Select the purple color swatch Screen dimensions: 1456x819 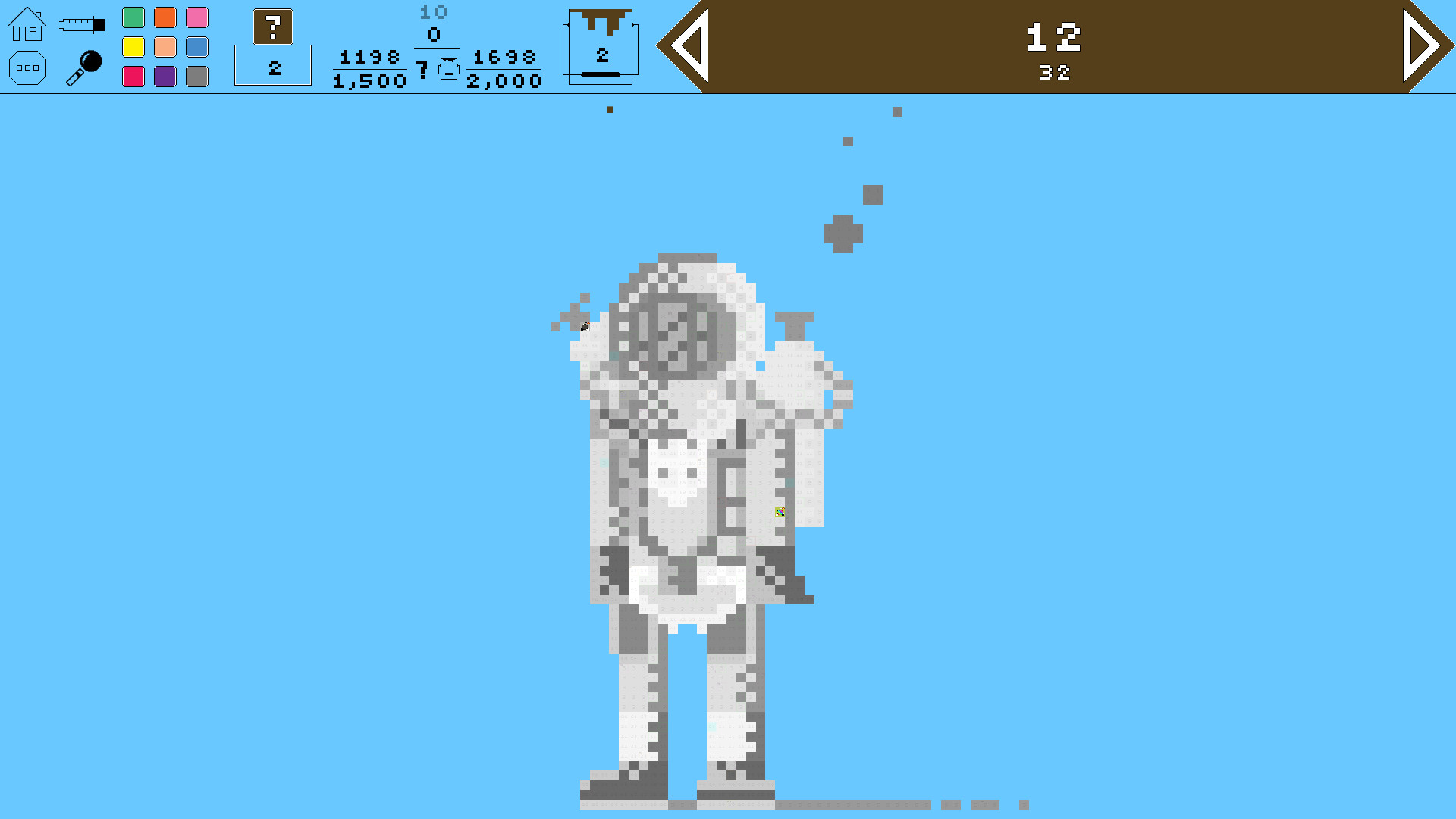pyautogui.click(x=165, y=77)
